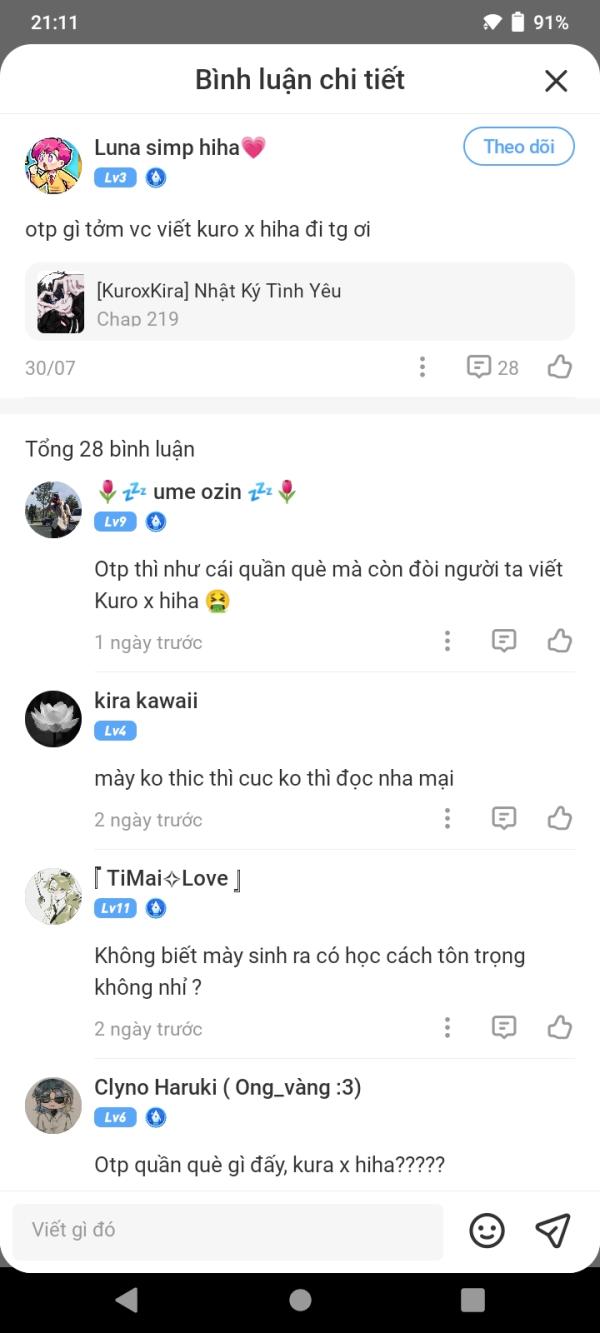Open the overflow menu on Luna's main comment

tap(422, 367)
